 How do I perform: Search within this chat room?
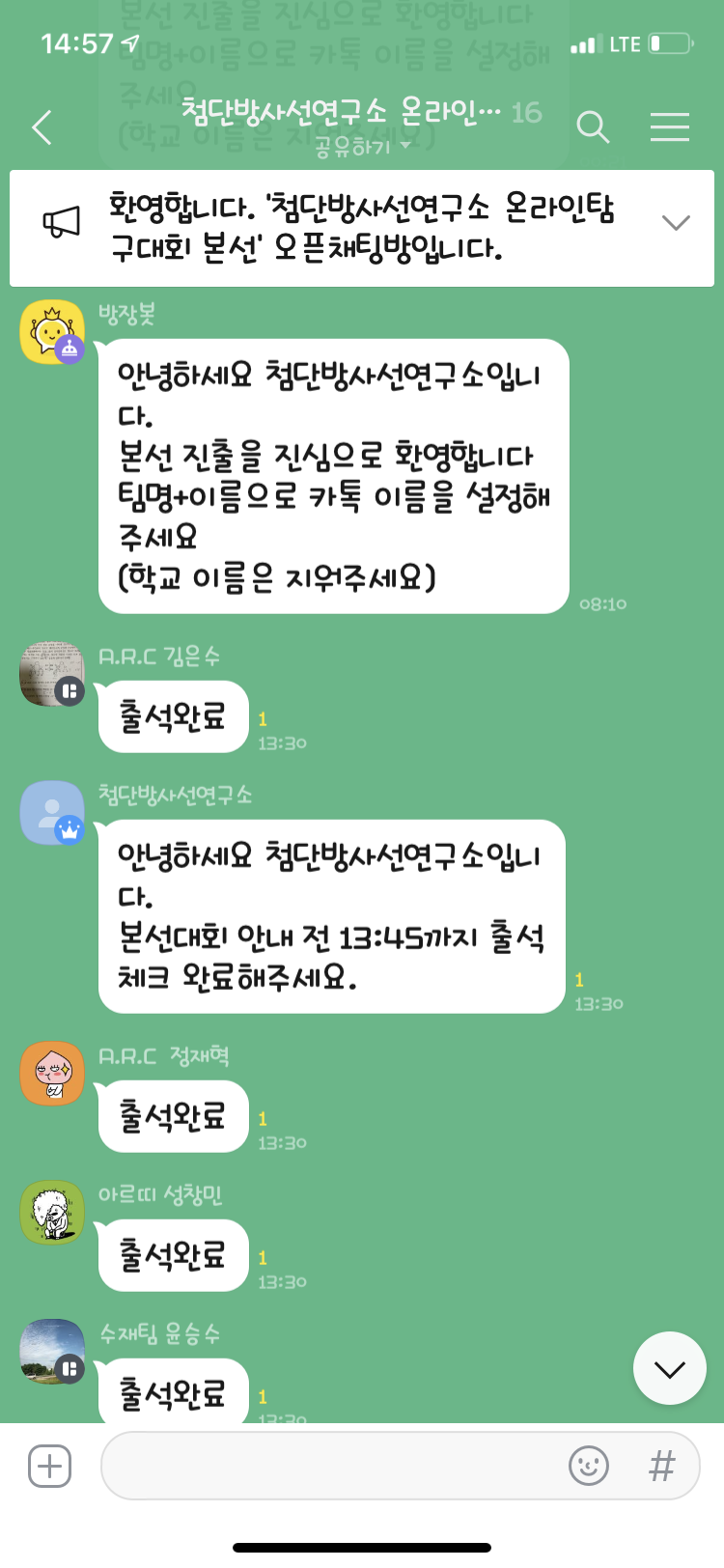pyautogui.click(x=593, y=126)
